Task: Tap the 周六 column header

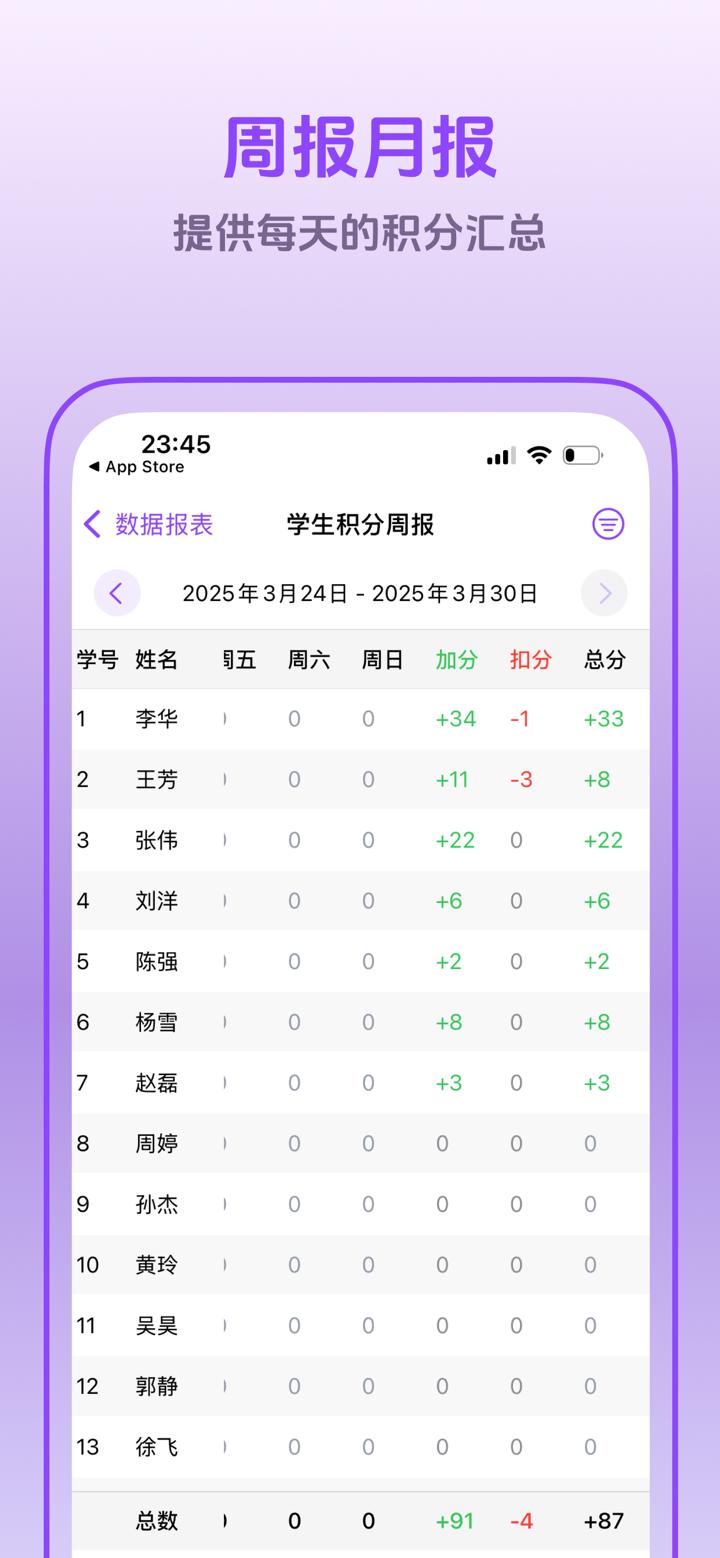Action: click(x=308, y=659)
